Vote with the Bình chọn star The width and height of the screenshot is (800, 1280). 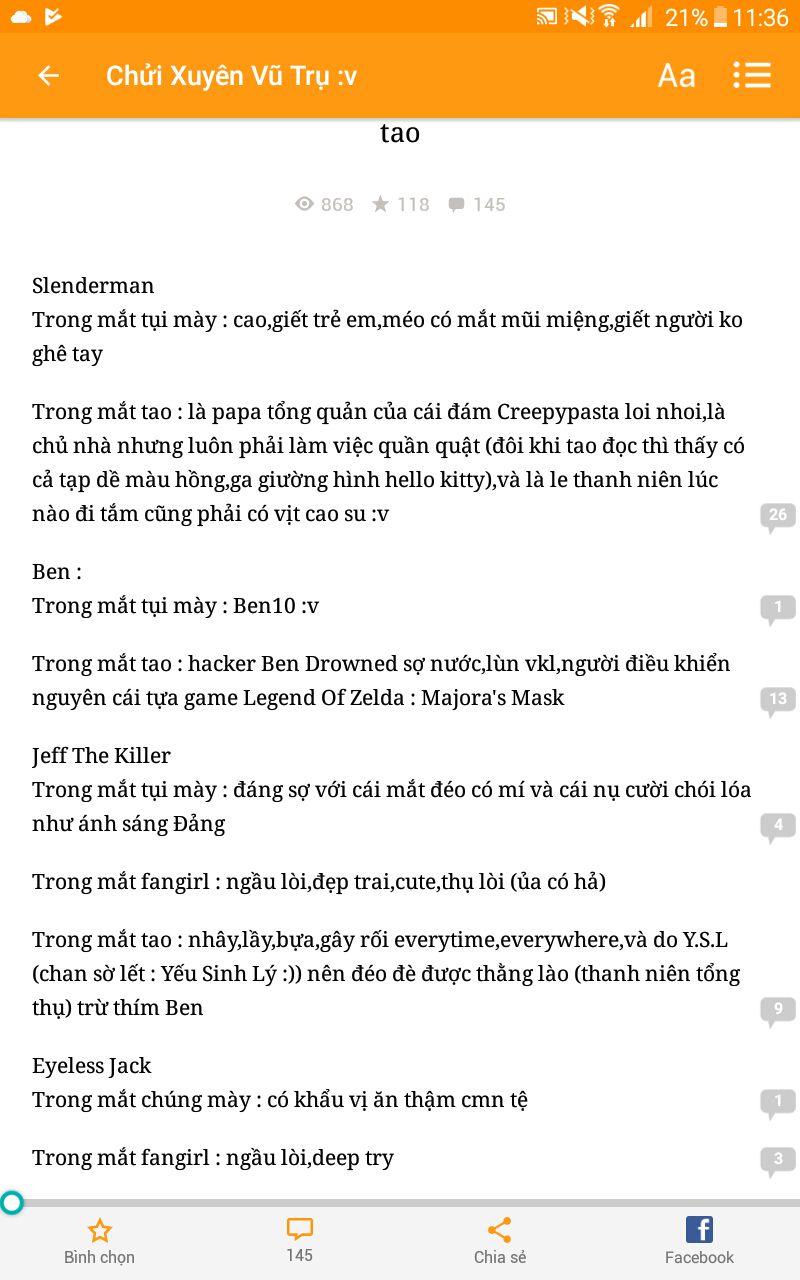point(99,1242)
